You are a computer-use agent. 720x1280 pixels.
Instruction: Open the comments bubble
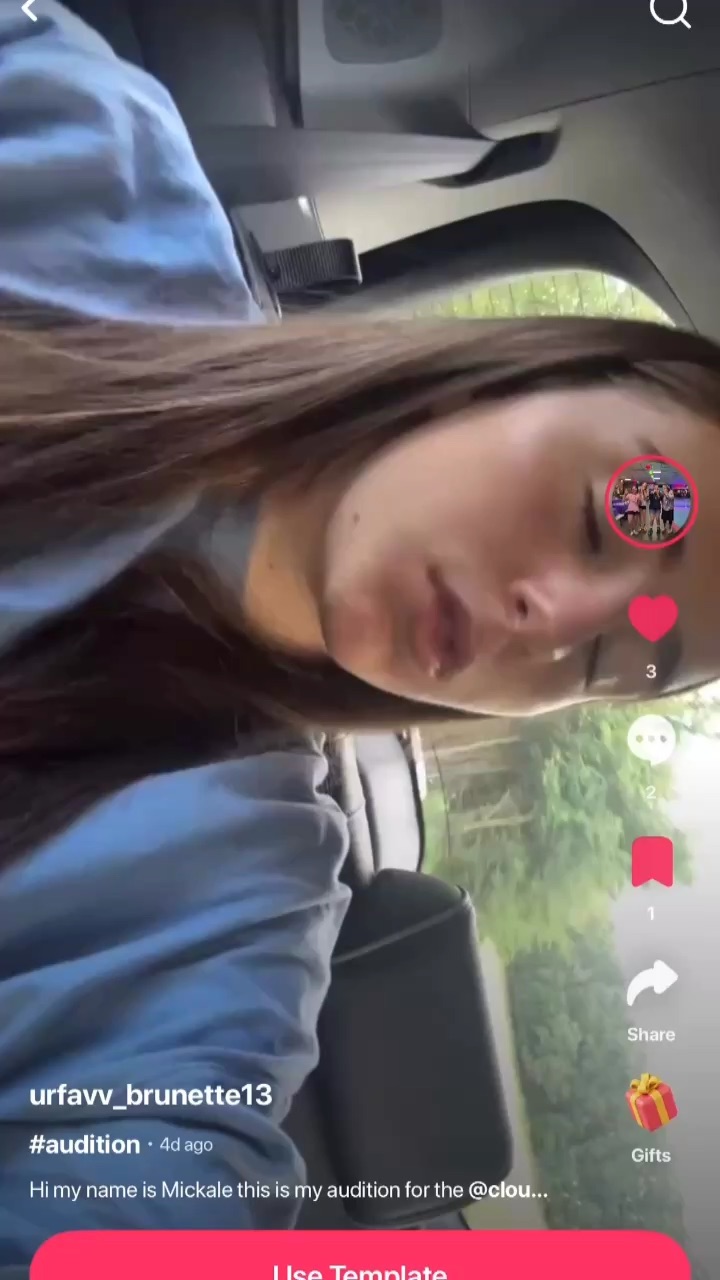(652, 740)
